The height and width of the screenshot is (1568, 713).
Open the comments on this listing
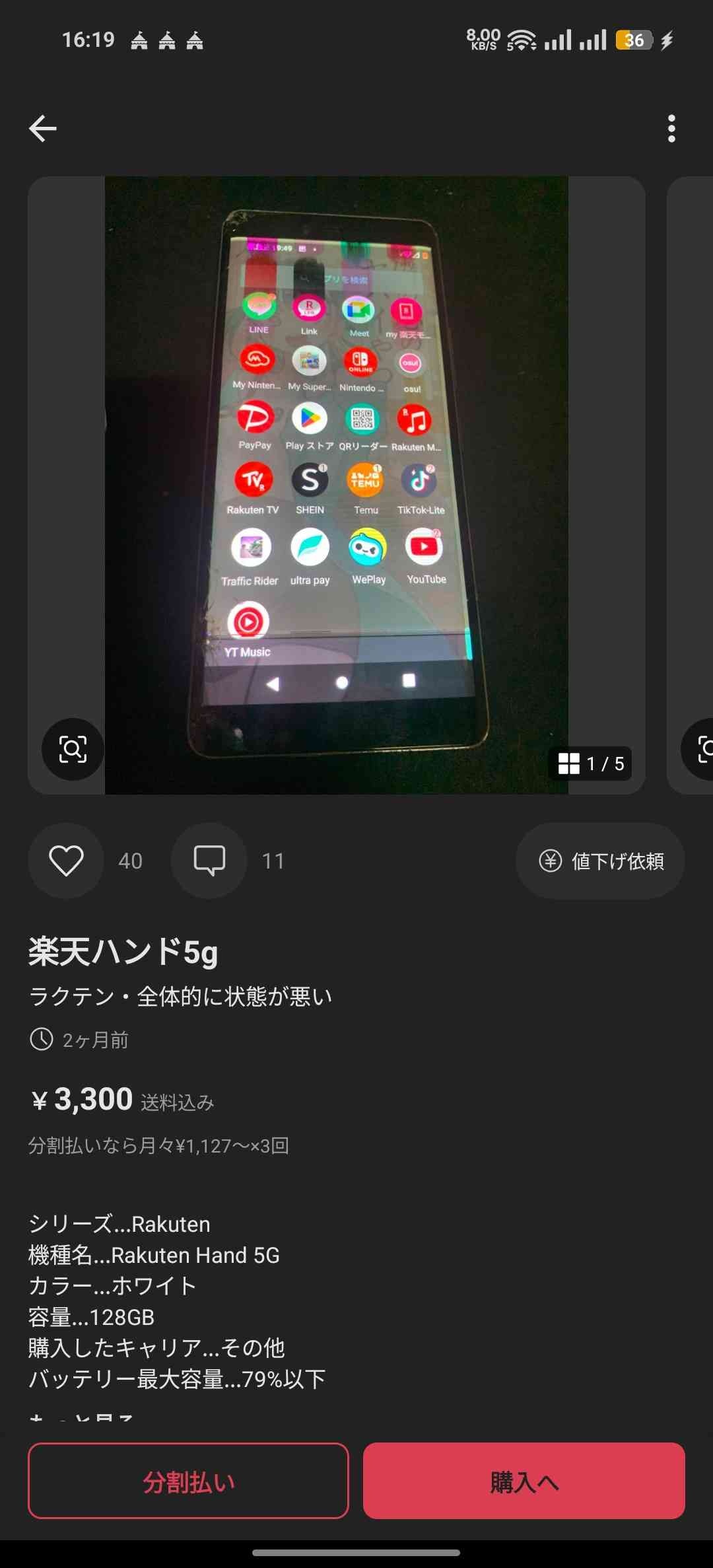[209, 861]
